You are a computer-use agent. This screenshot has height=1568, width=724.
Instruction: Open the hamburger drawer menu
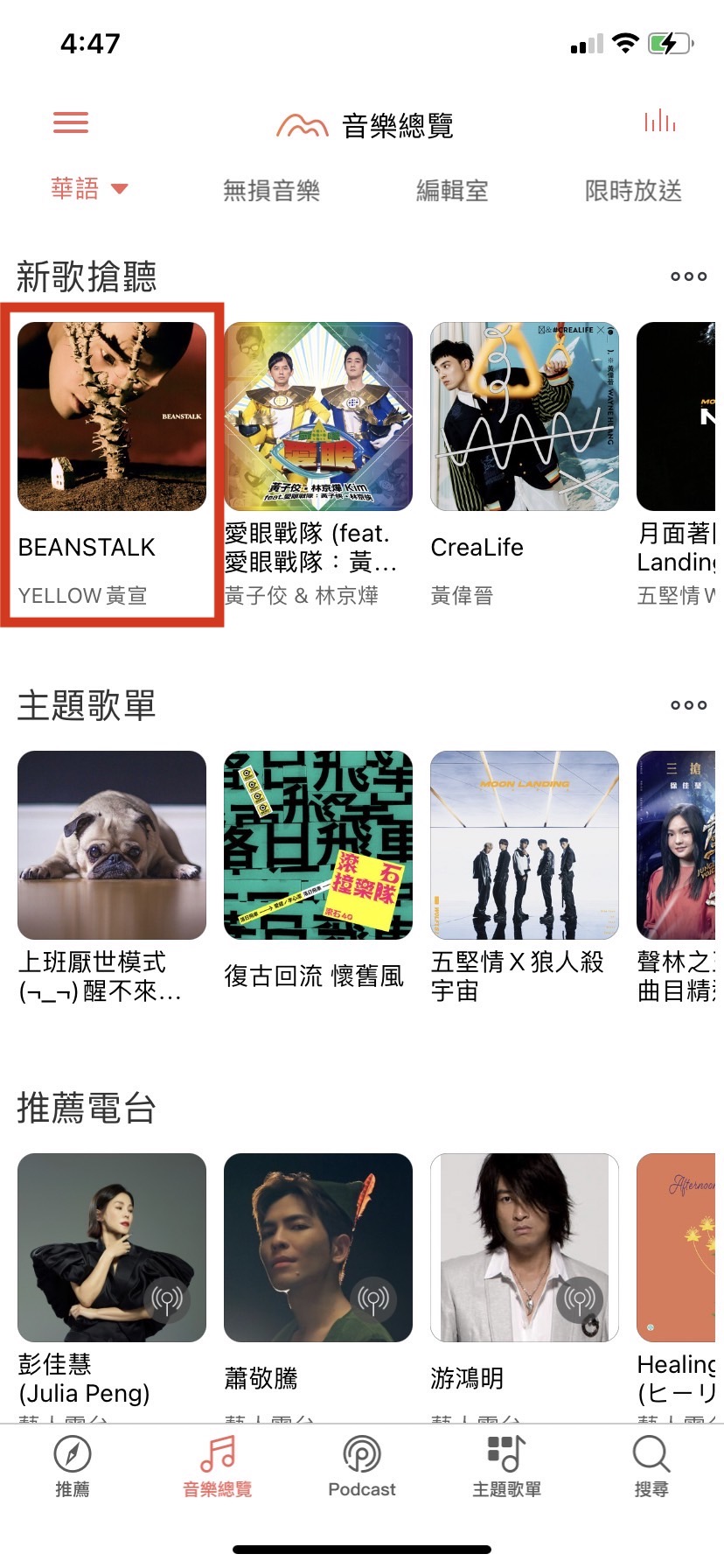(71, 122)
